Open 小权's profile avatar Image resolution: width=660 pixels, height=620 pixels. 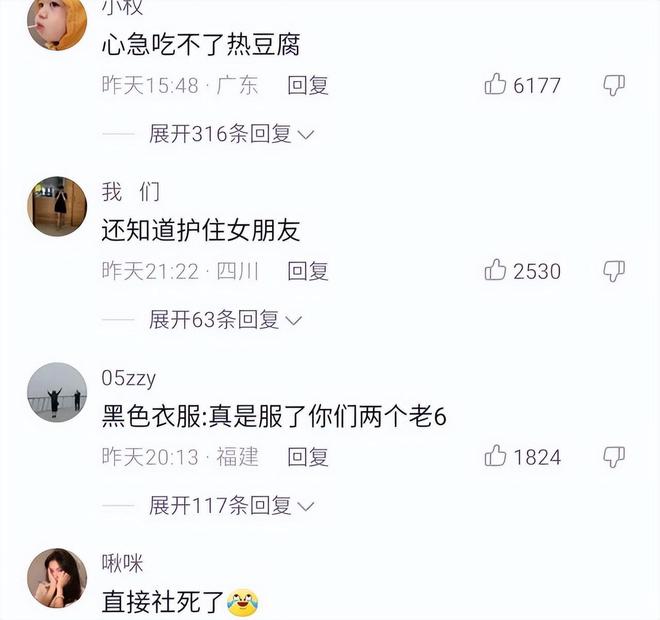point(57,22)
